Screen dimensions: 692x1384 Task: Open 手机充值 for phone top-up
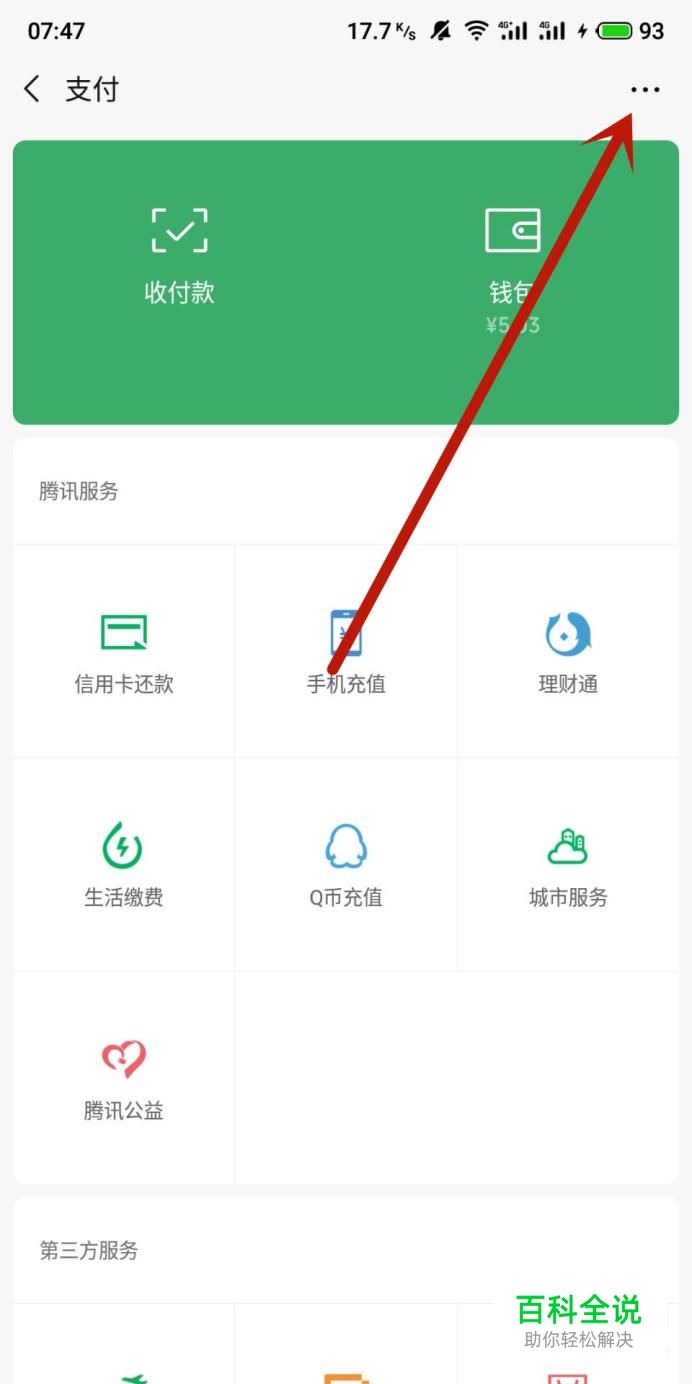(x=346, y=652)
